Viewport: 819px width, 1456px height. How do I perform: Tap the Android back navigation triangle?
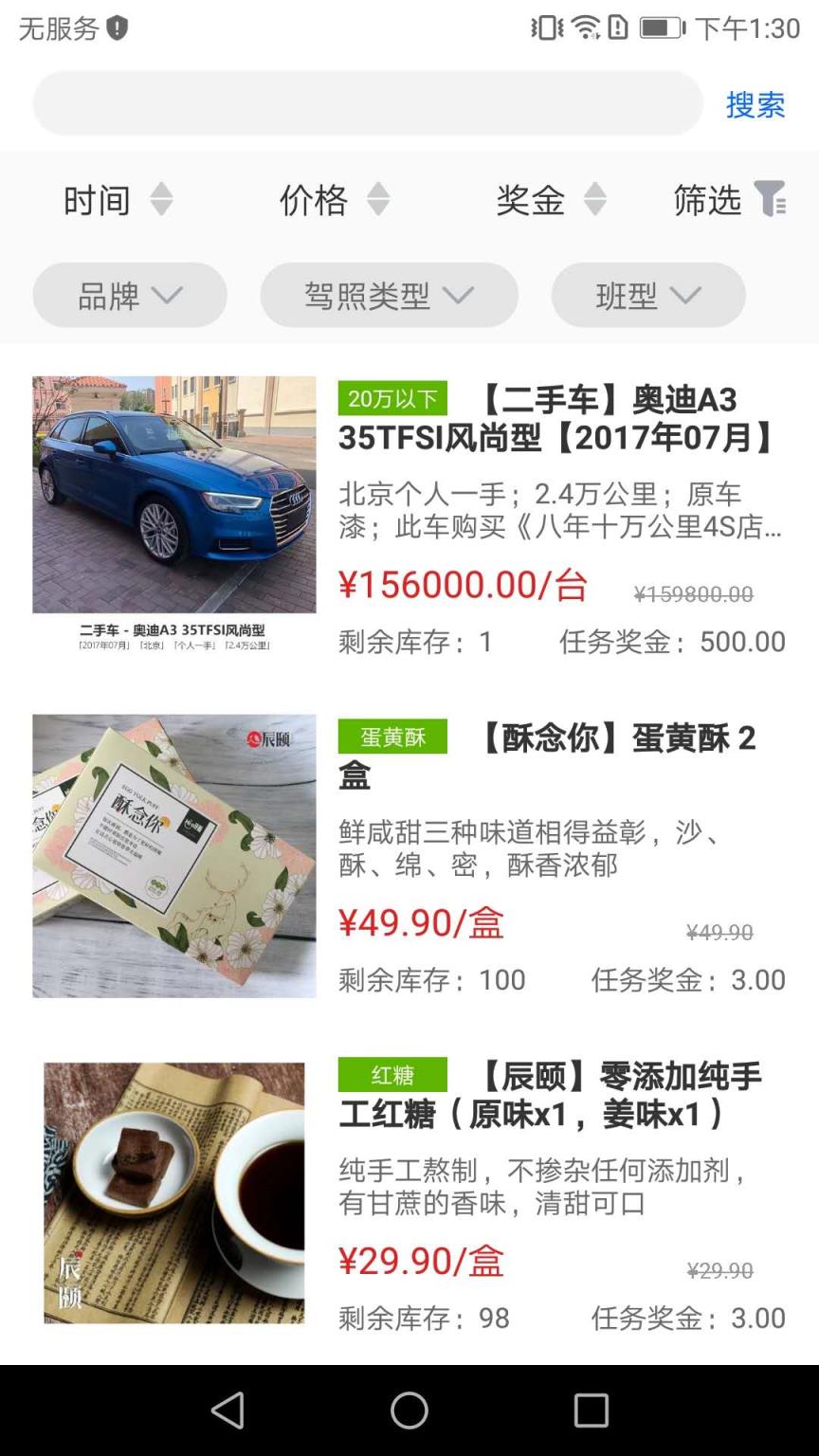point(227,1411)
